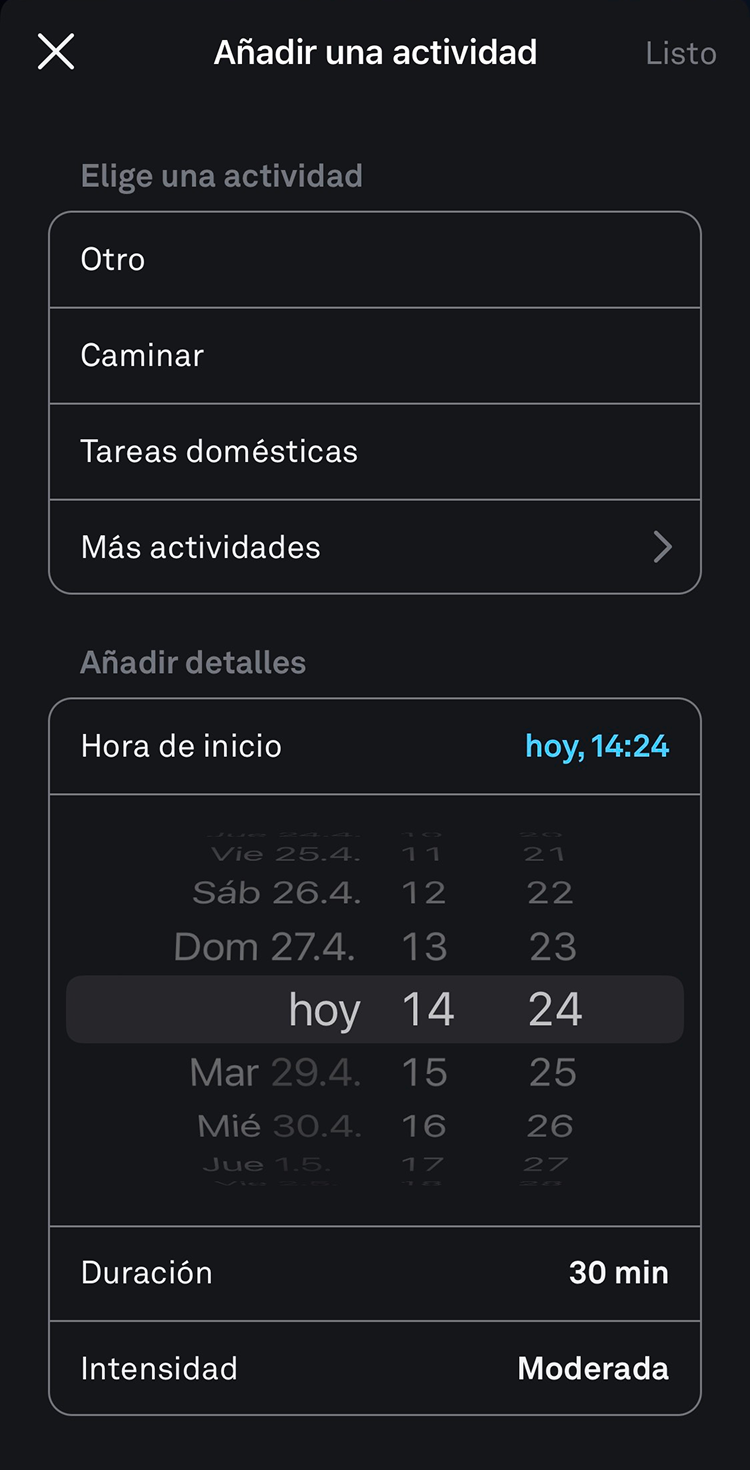This screenshot has height=1470, width=750.
Task: Choose Caminar as the activity
Action: [375, 356]
